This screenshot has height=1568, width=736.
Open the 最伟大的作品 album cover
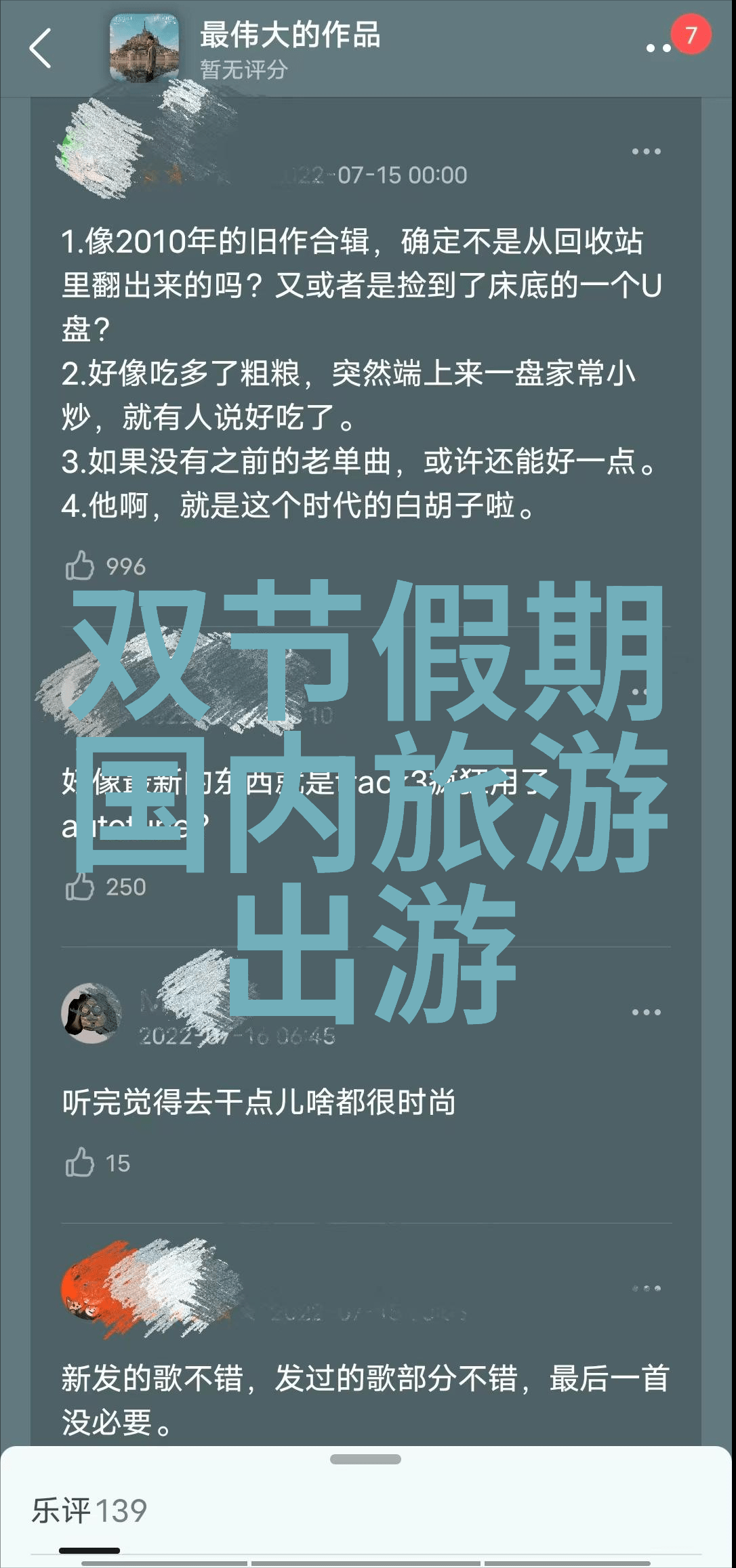point(145,48)
